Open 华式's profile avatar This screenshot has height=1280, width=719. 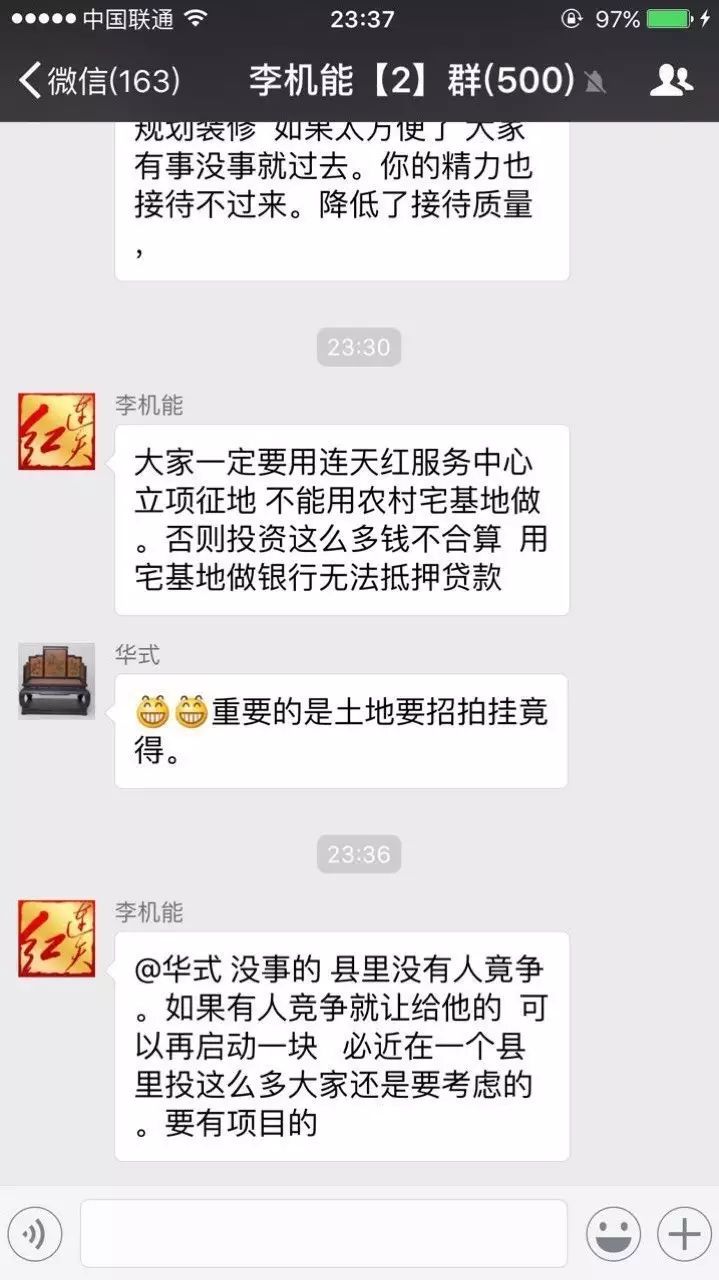pos(57,681)
